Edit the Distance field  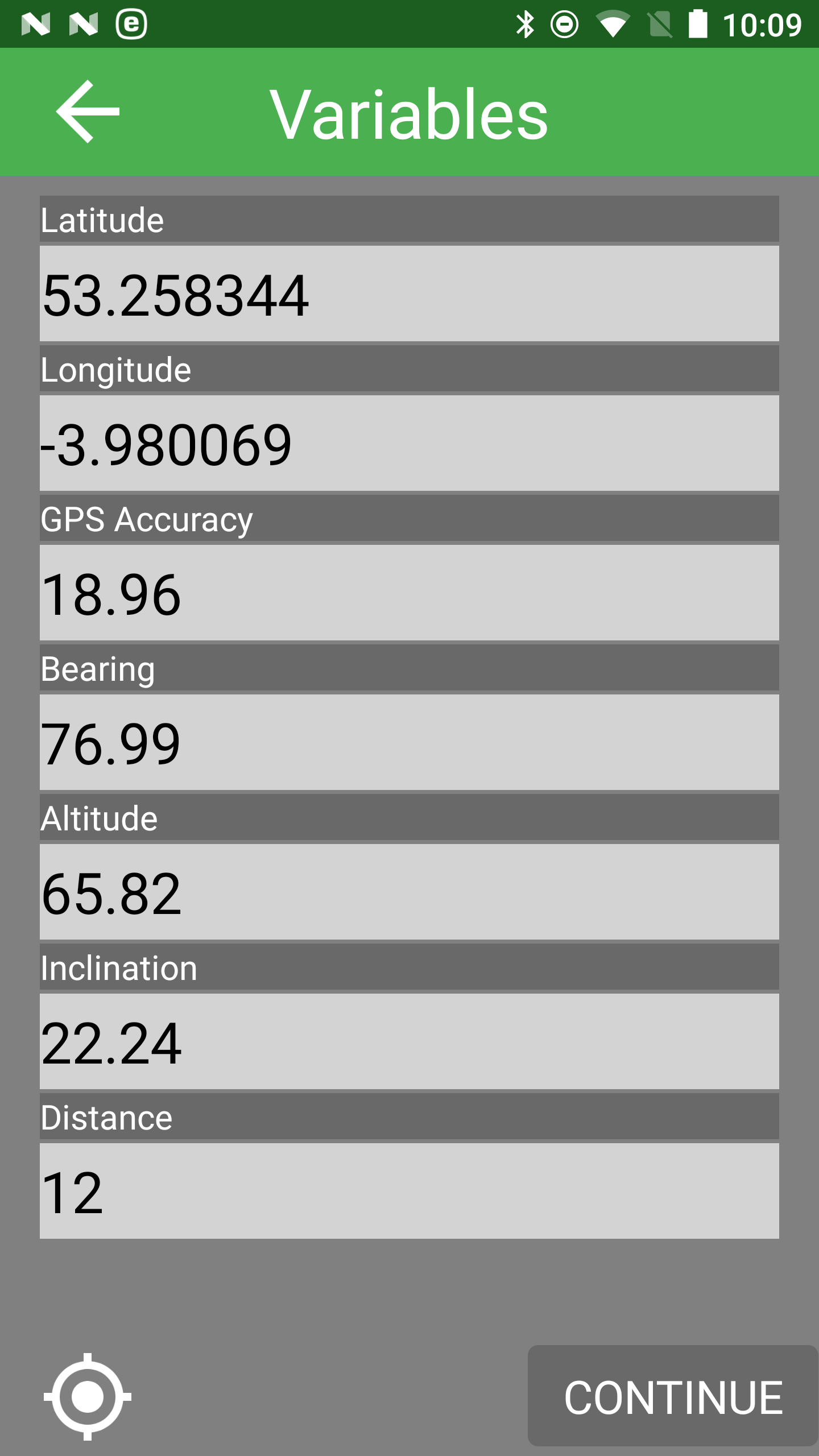pyautogui.click(x=409, y=1191)
